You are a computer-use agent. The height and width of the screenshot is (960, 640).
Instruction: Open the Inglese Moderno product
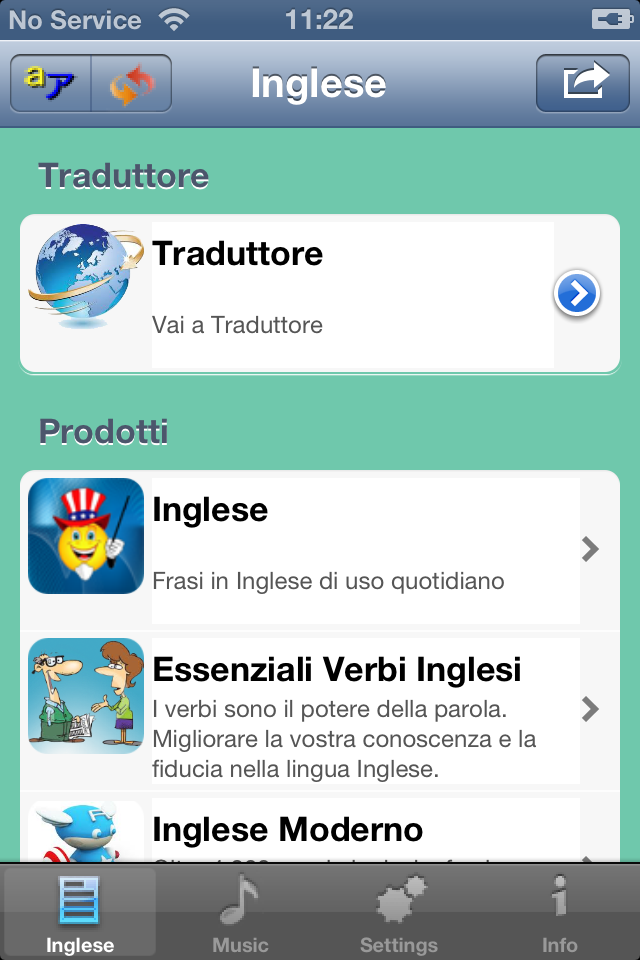pos(320,832)
